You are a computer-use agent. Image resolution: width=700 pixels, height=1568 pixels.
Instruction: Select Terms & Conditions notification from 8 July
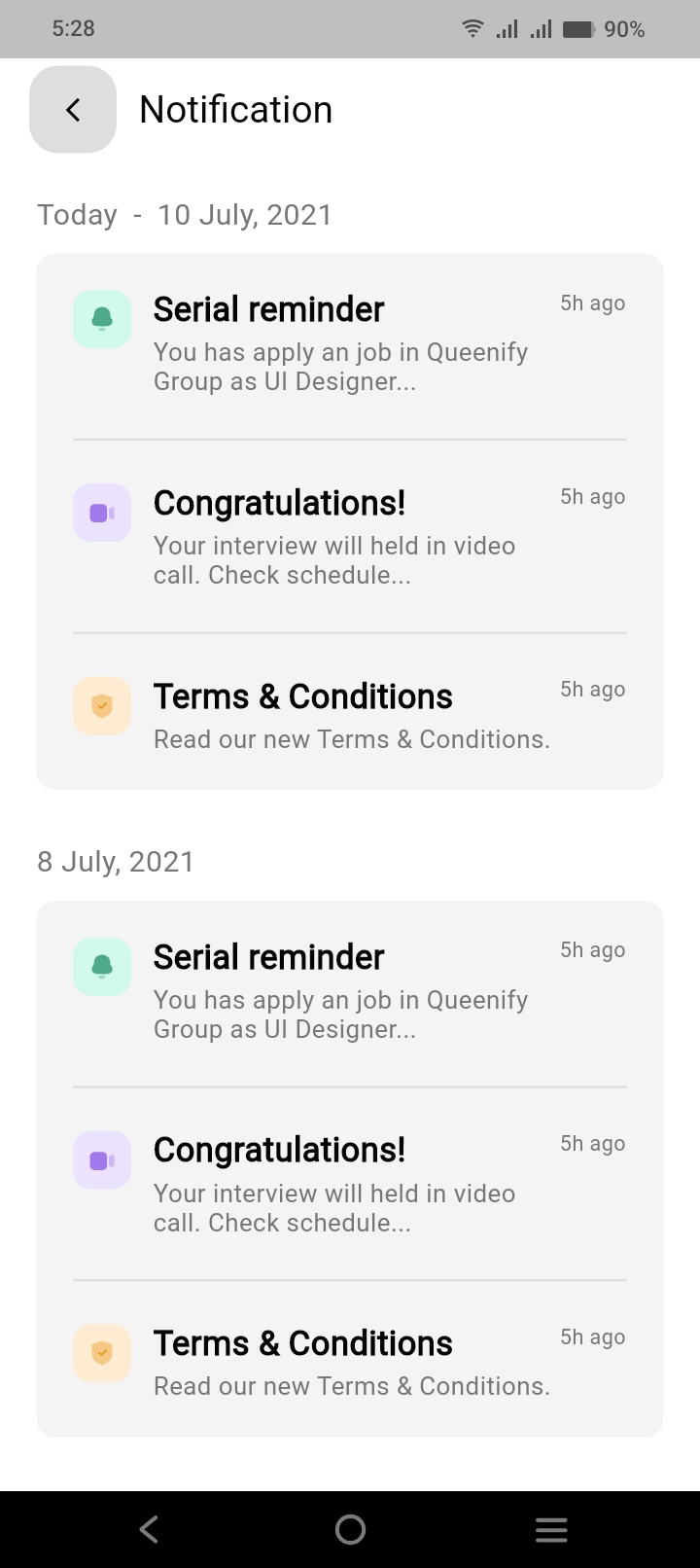349,1363
